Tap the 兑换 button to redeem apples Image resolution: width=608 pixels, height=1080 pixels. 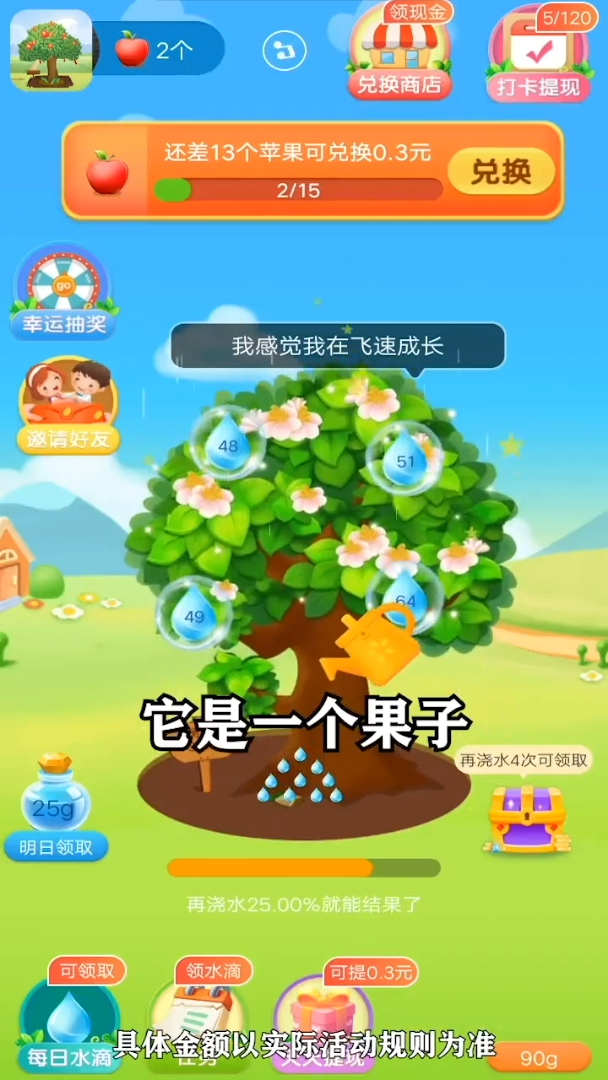(500, 172)
